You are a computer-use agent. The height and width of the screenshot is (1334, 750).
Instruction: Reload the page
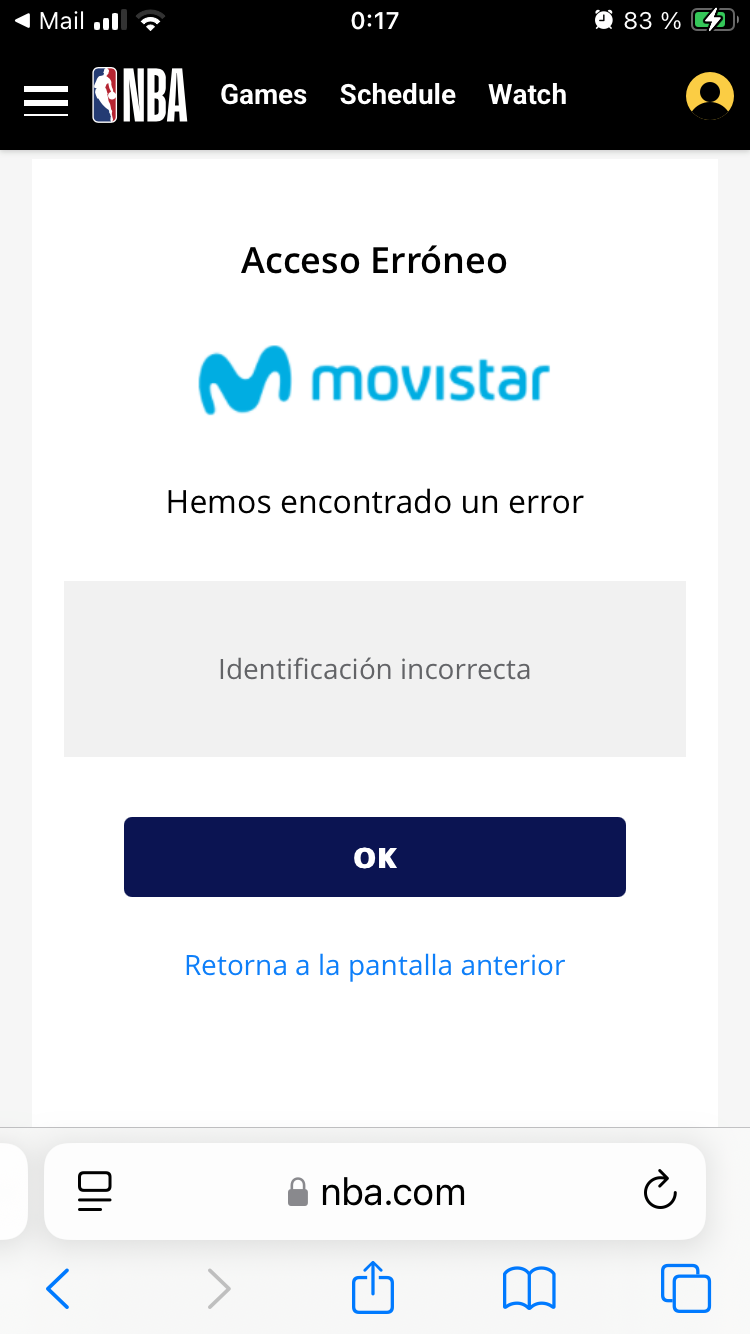[x=660, y=1191]
